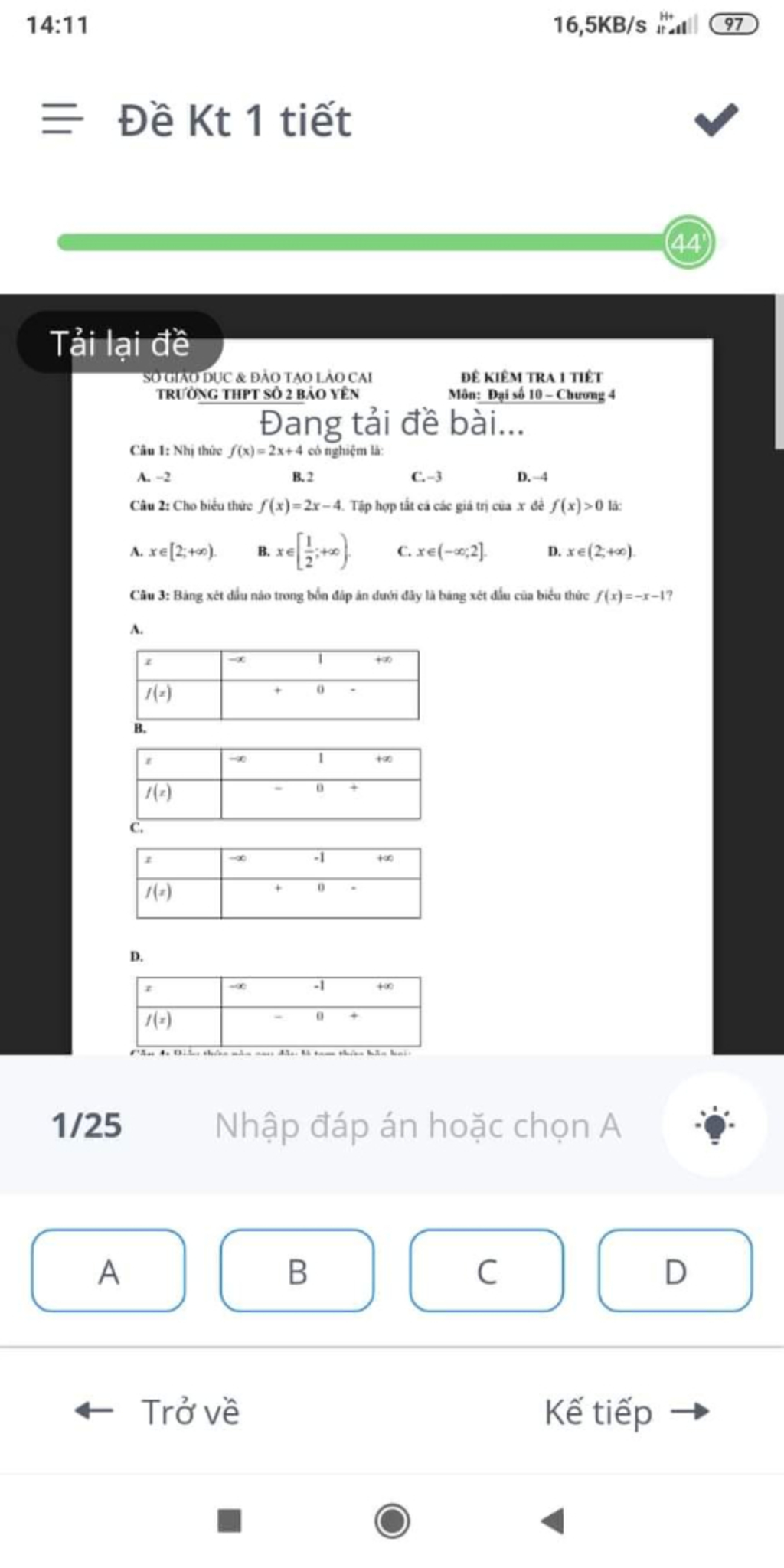Image resolution: width=784 pixels, height=1568 pixels.
Task: Choose answer B
Action: pos(297,1271)
